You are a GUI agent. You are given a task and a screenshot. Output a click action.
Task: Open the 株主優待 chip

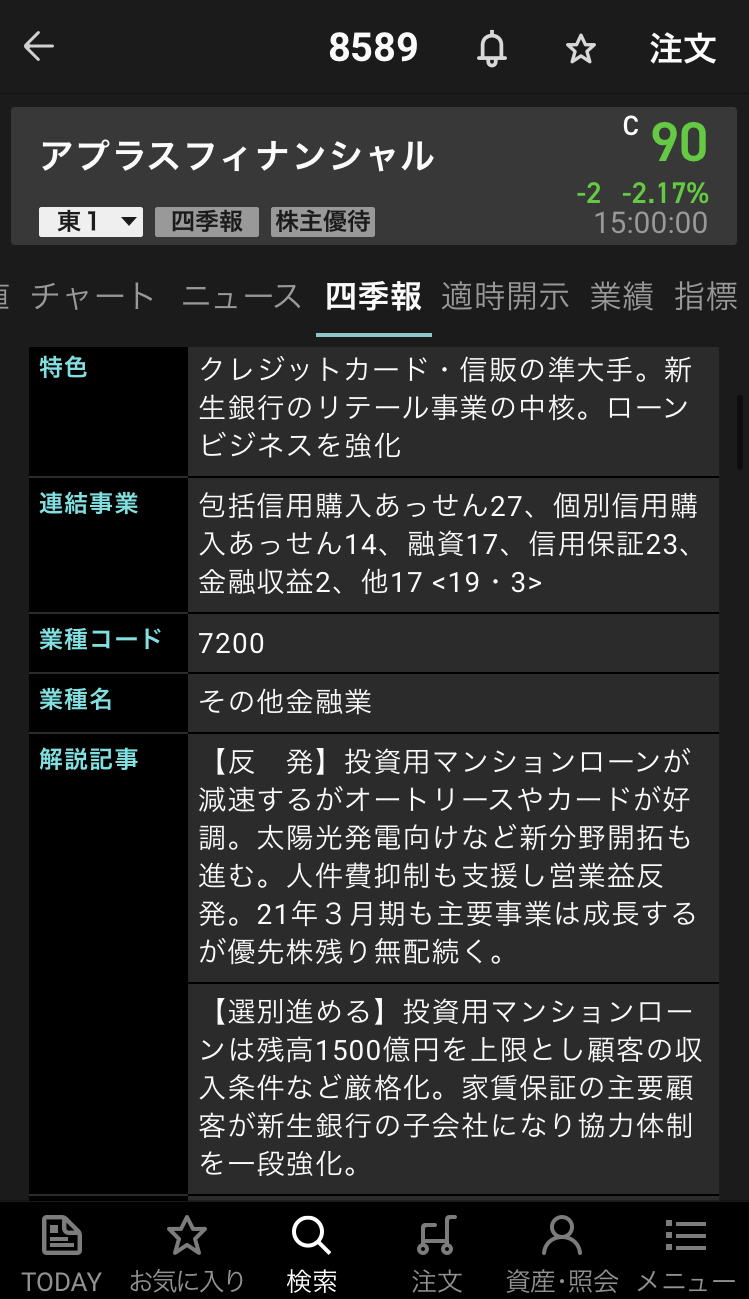pos(323,222)
